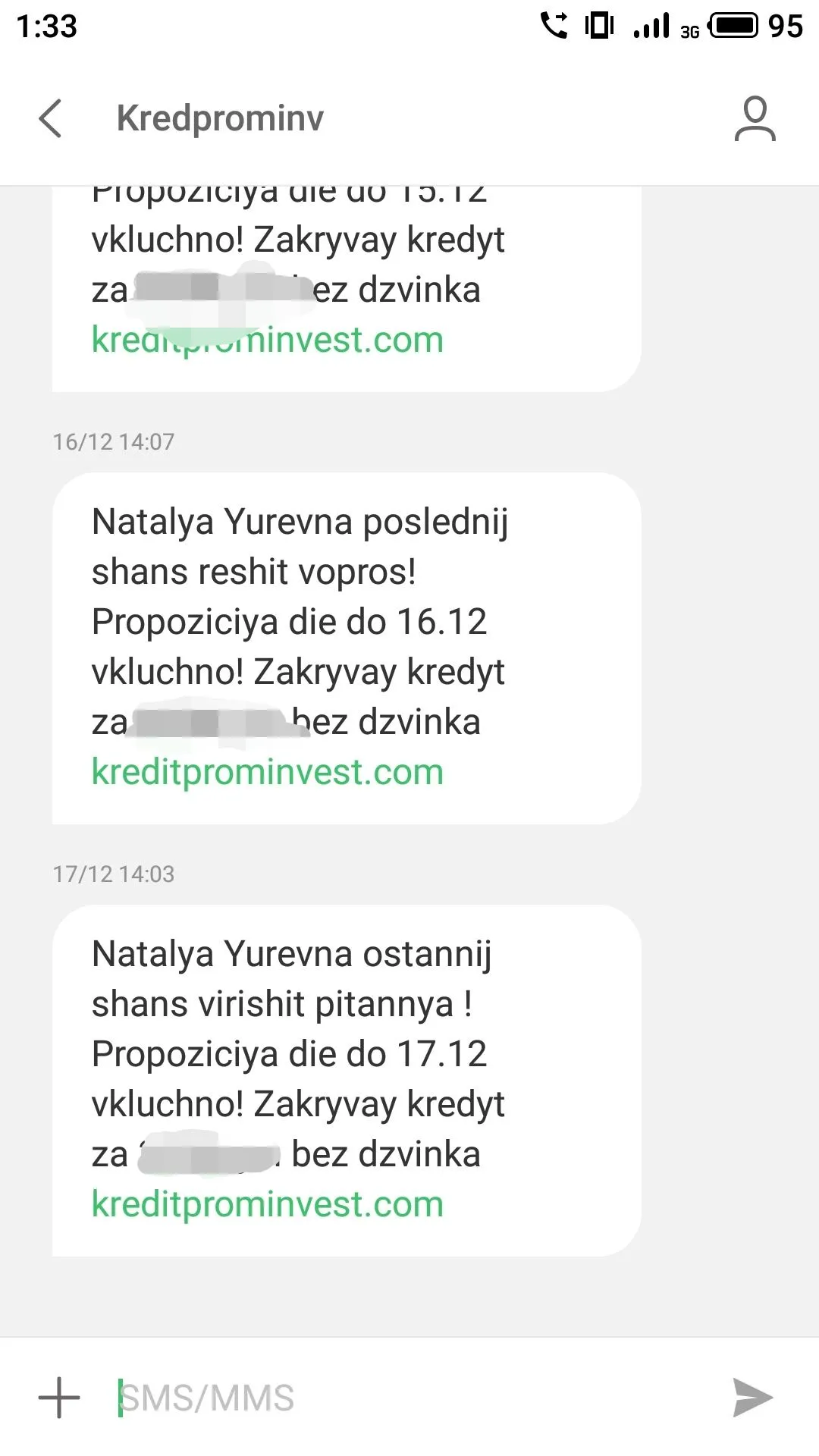Image resolution: width=819 pixels, height=1456 pixels.
Task: Add an attachment with the plus icon
Action: click(59, 1397)
